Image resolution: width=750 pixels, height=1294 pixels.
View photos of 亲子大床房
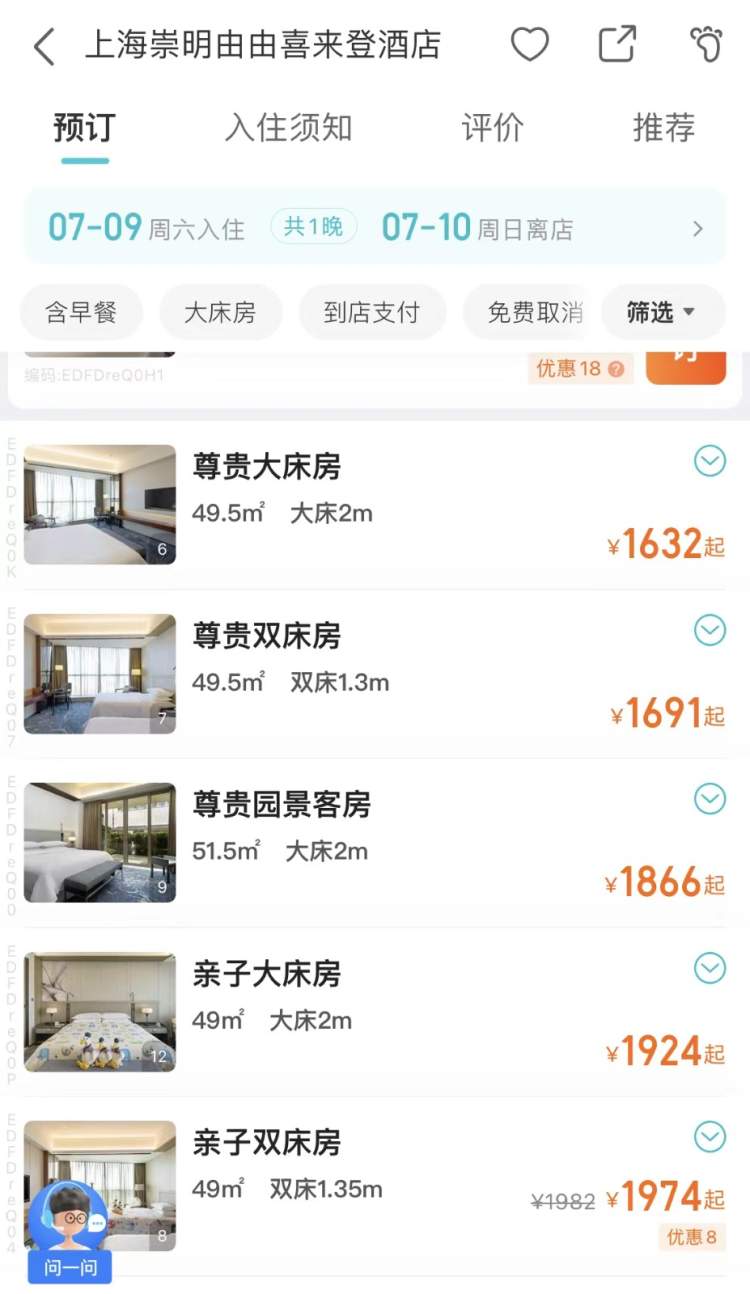pos(100,1011)
